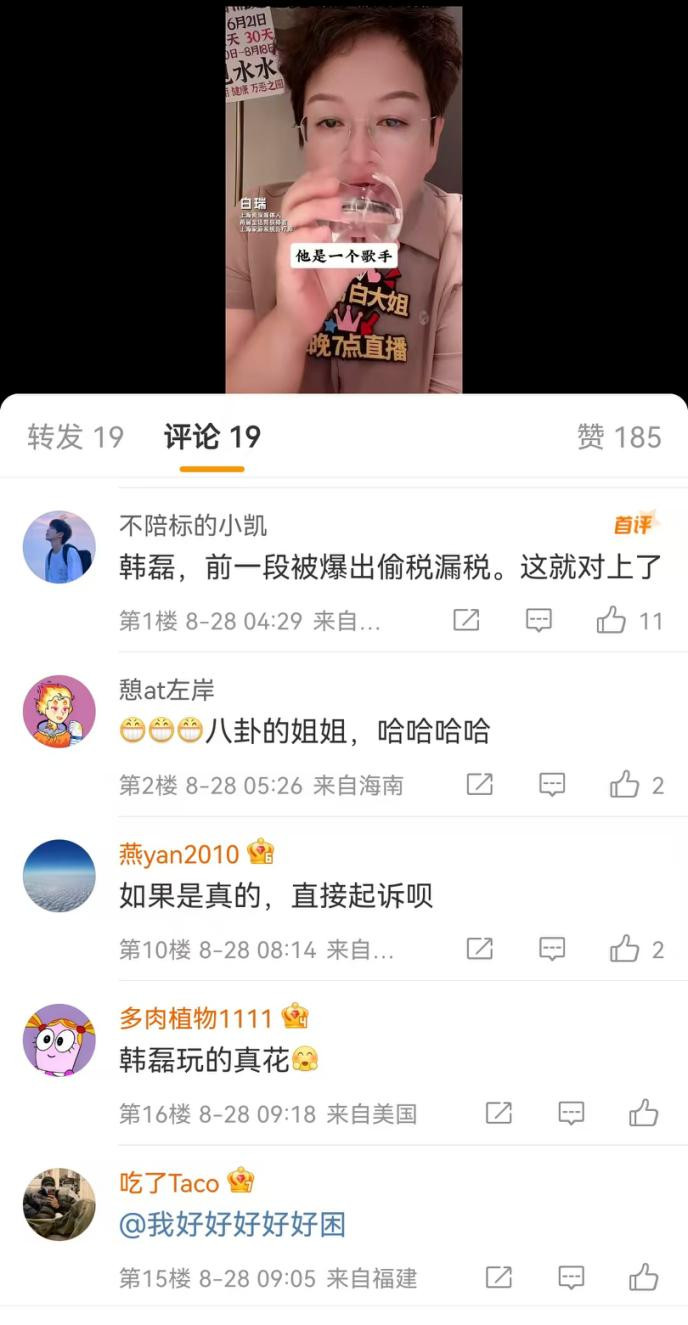Like the comment by 燕yan2010

625,949
